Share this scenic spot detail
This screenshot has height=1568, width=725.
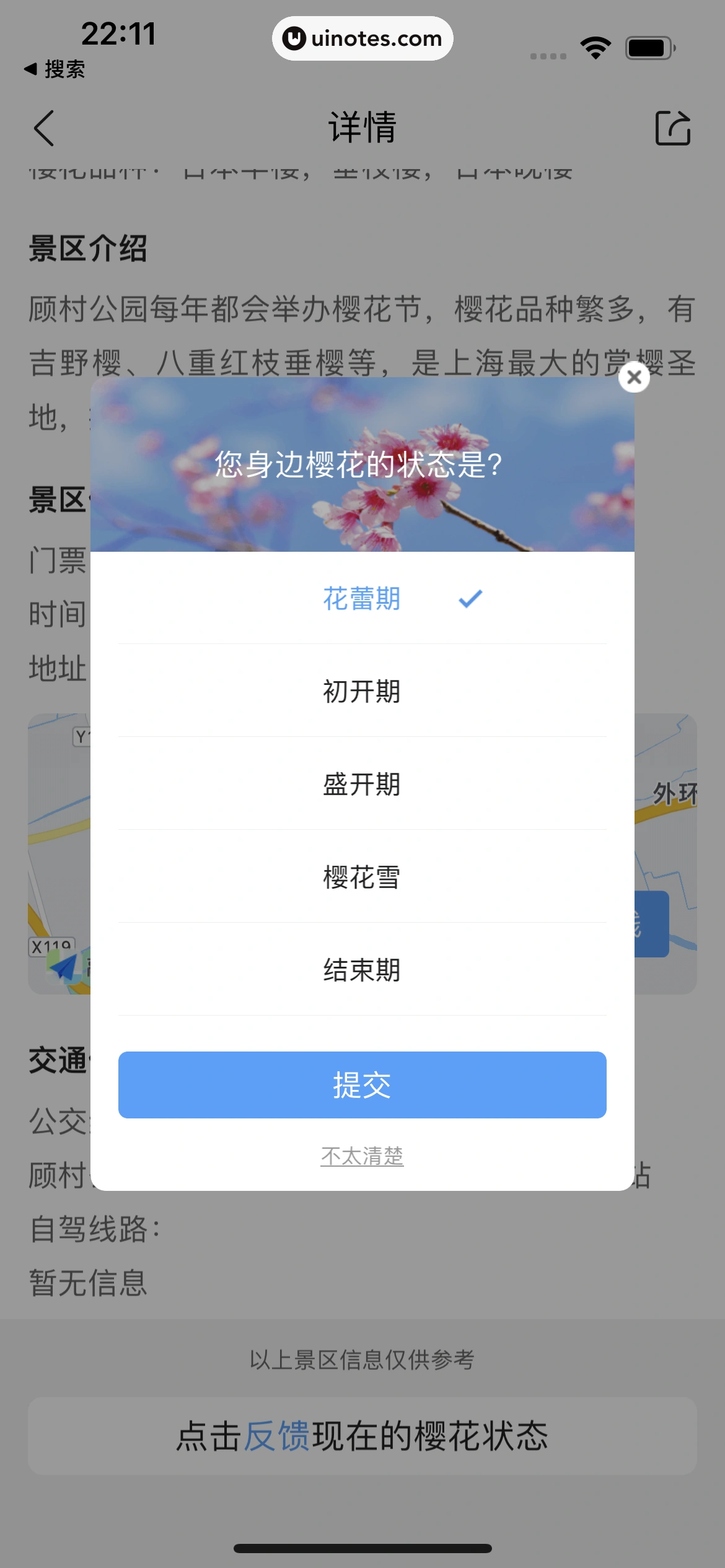(x=672, y=128)
